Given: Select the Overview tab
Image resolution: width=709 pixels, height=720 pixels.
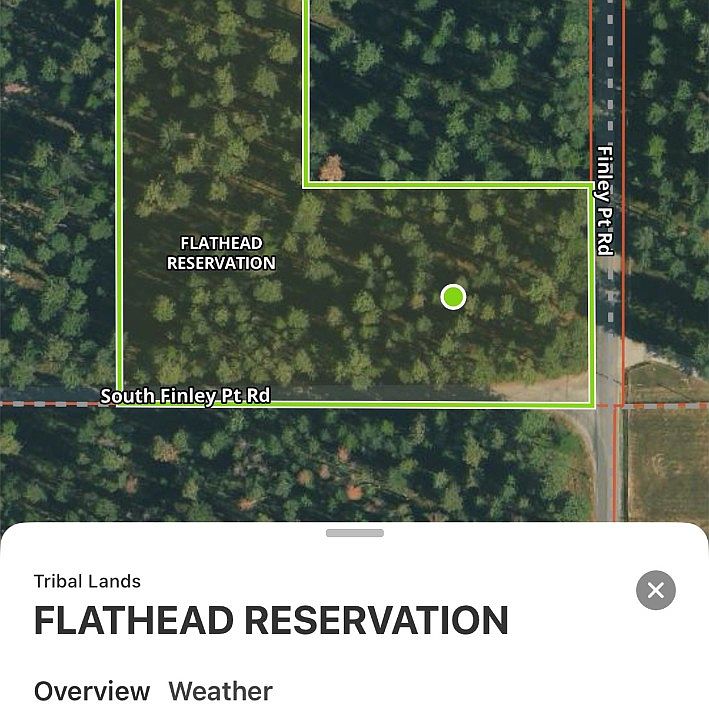Looking at the screenshot, I should pos(92,691).
